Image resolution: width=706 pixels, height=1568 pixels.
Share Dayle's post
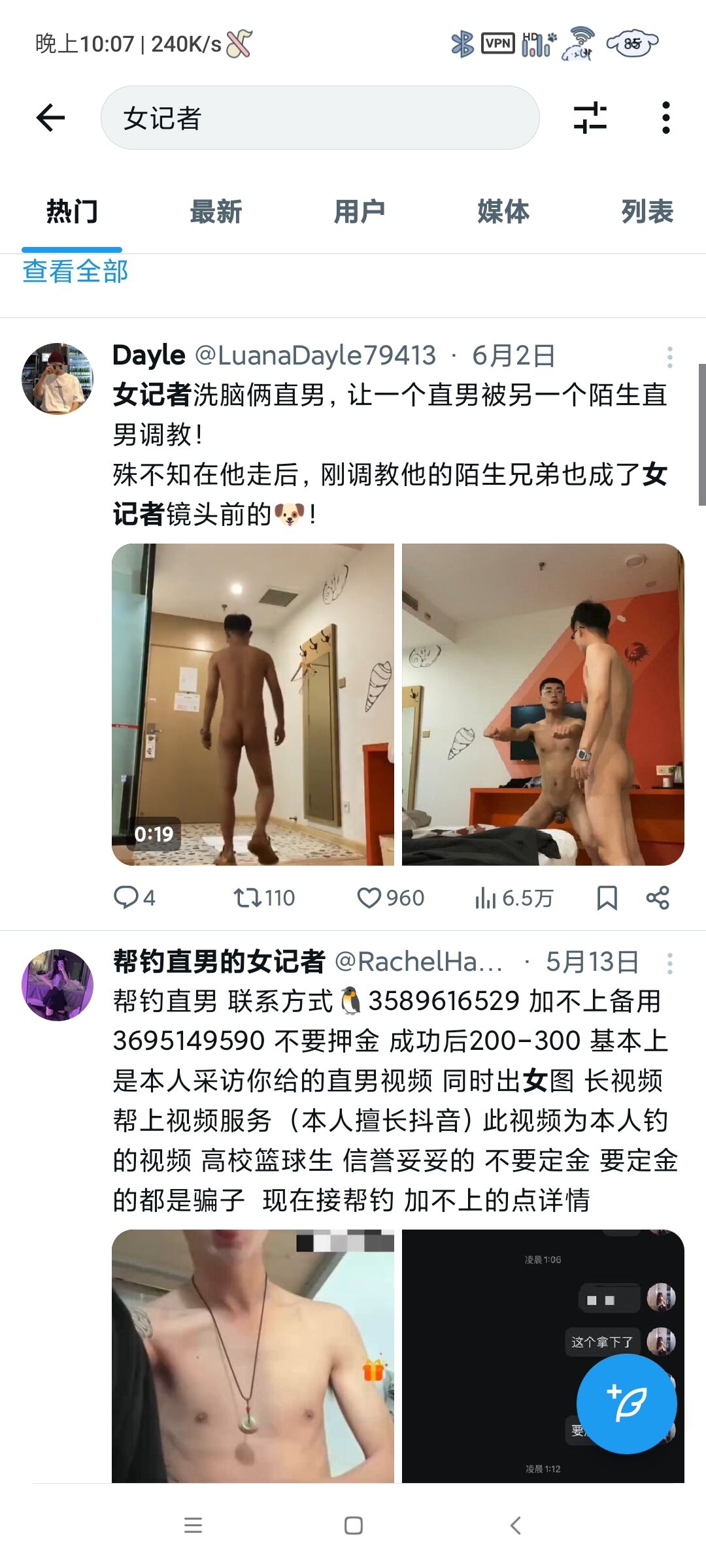pos(658,898)
